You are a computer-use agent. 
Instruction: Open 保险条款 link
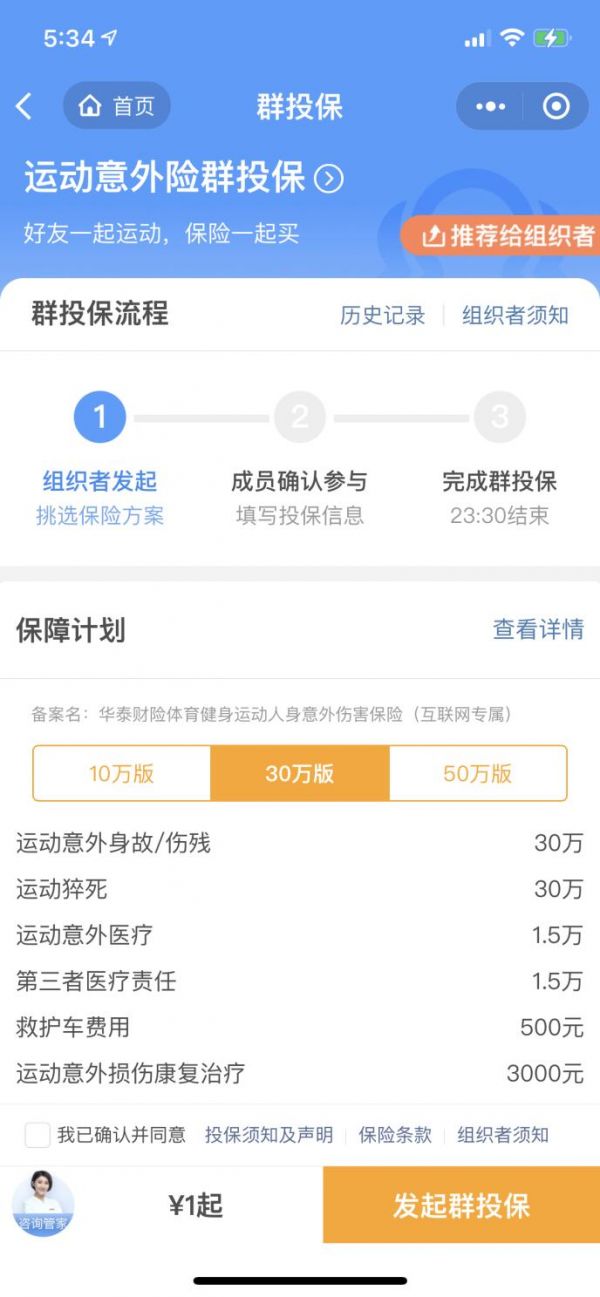coord(395,1135)
